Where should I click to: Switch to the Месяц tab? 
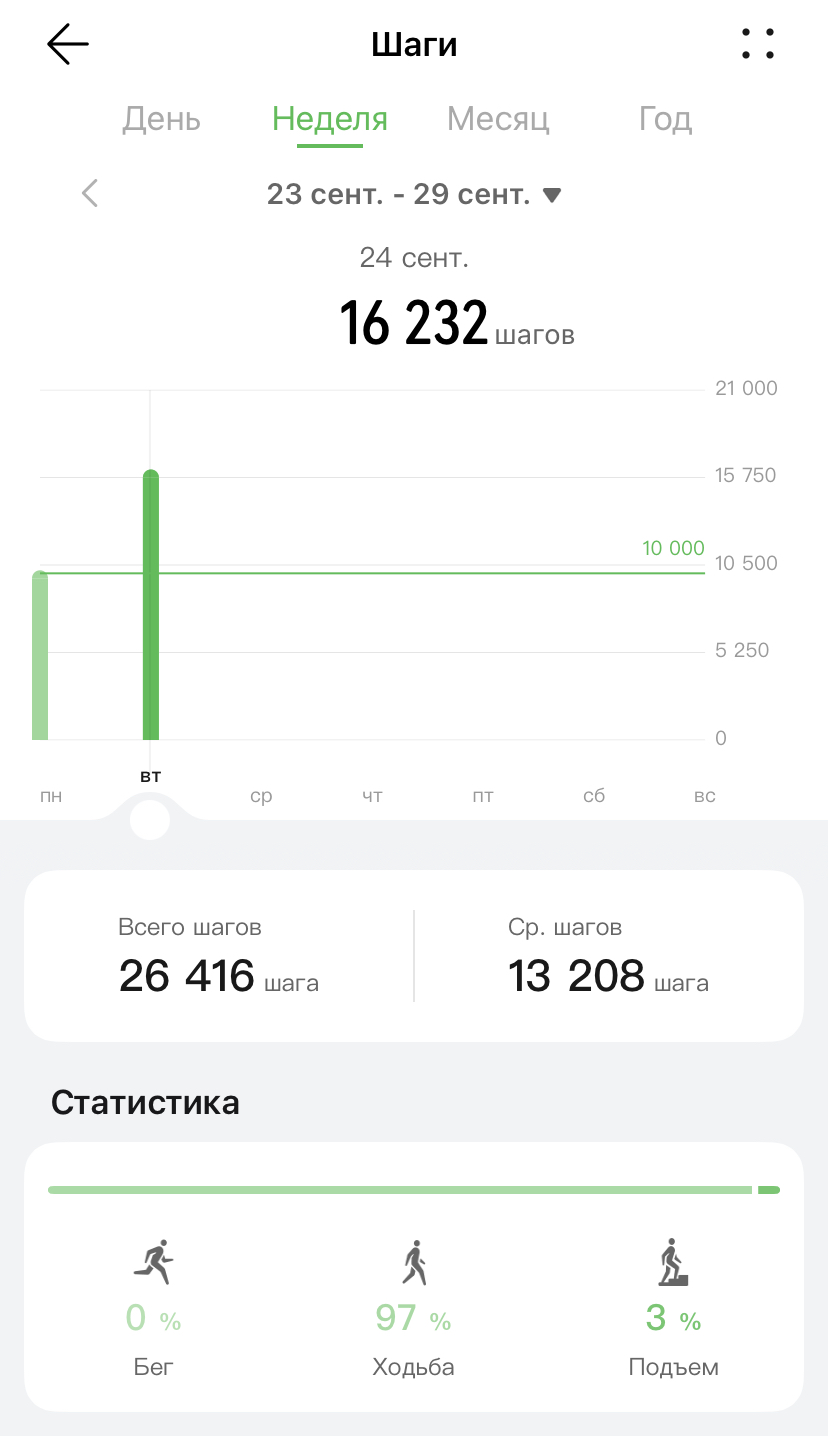click(x=498, y=120)
